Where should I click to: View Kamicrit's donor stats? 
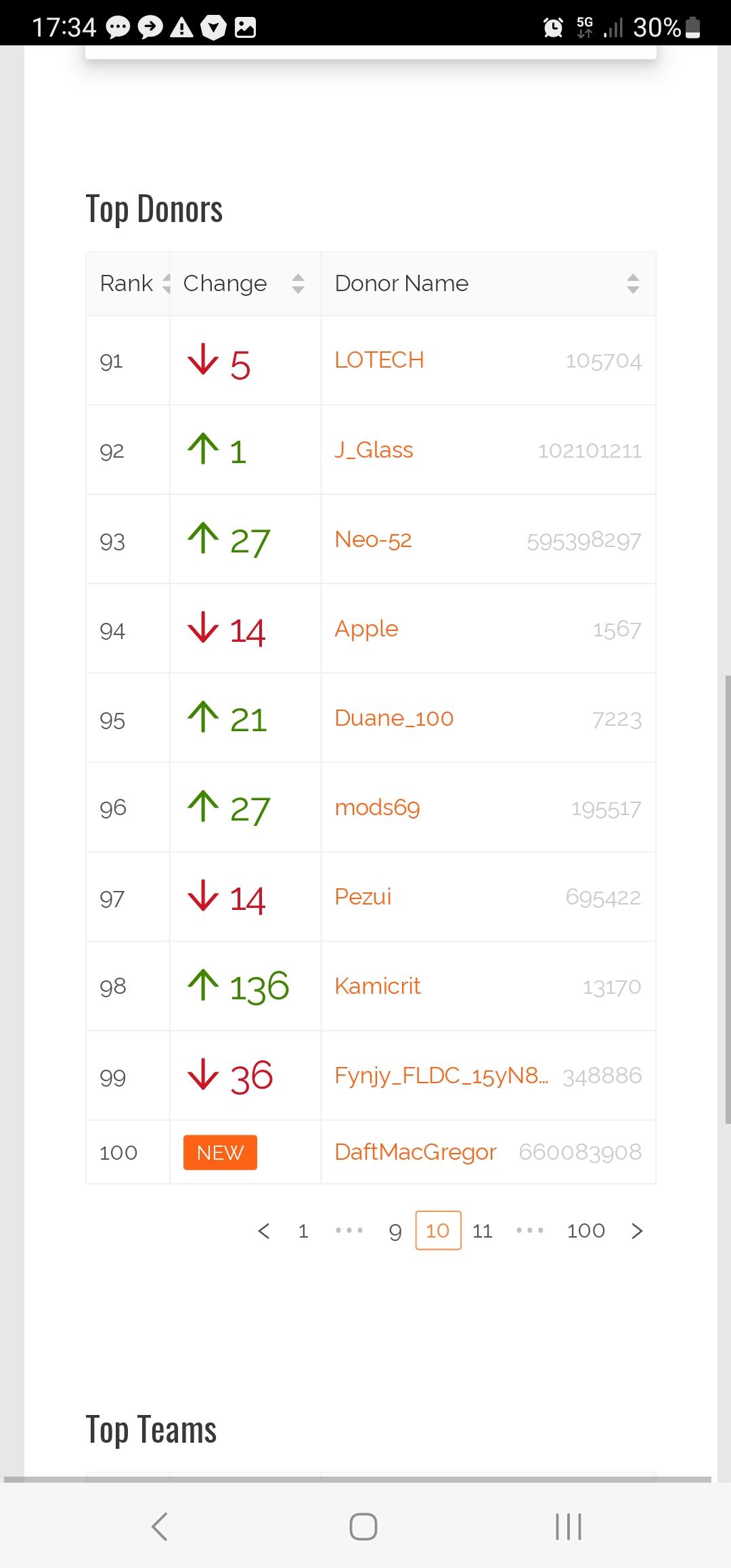tap(378, 986)
